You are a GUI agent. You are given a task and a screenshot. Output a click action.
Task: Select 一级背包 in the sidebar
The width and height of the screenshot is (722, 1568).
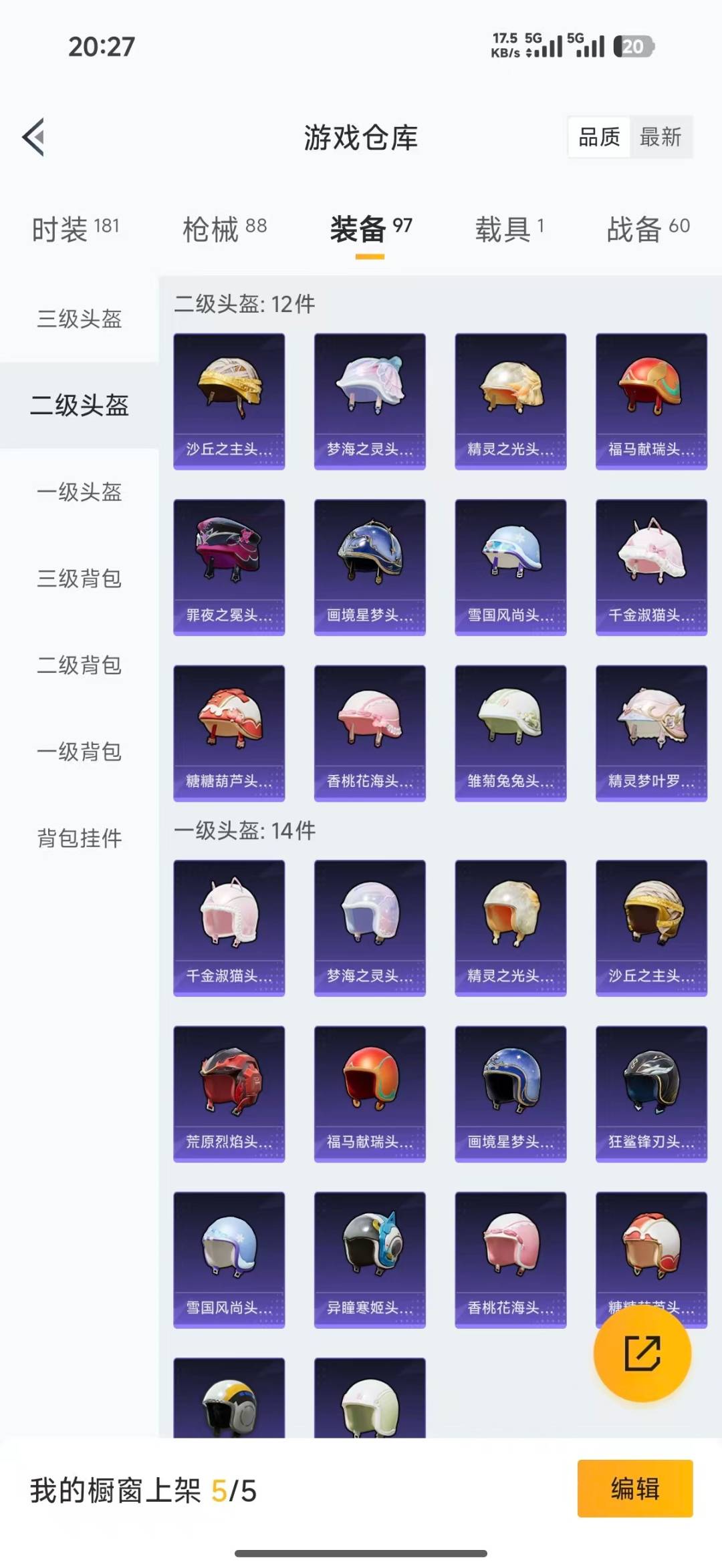[x=78, y=752]
